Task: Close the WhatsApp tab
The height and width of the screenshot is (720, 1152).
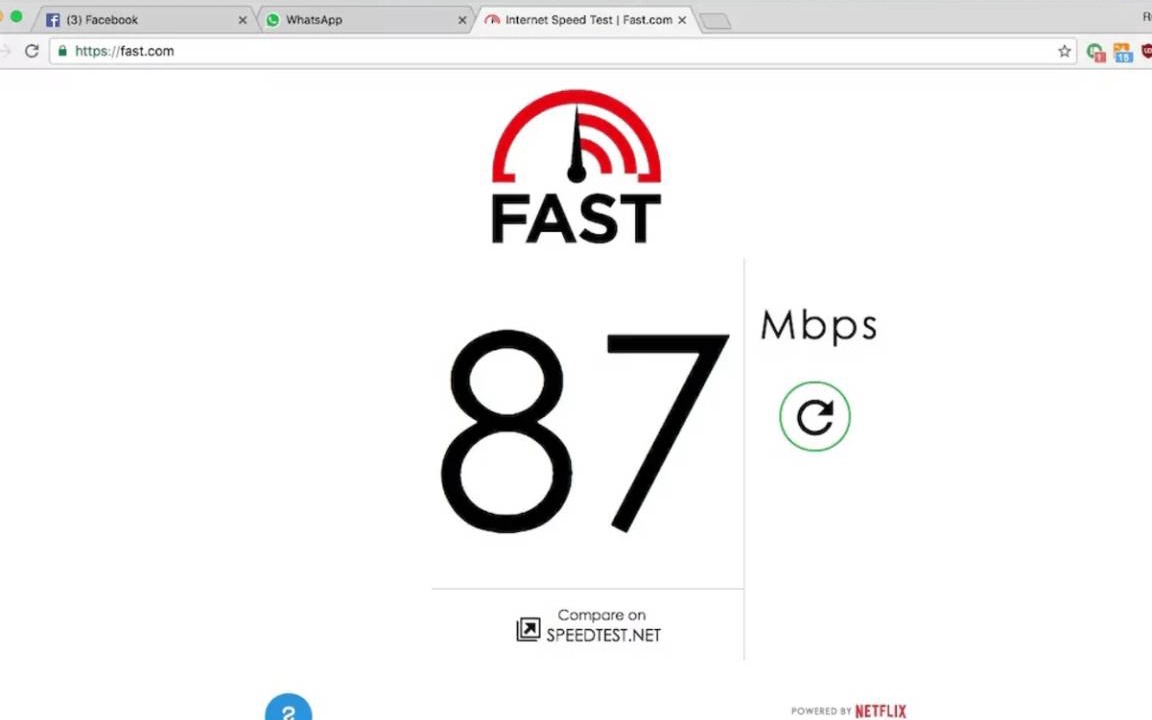Action: (x=462, y=20)
